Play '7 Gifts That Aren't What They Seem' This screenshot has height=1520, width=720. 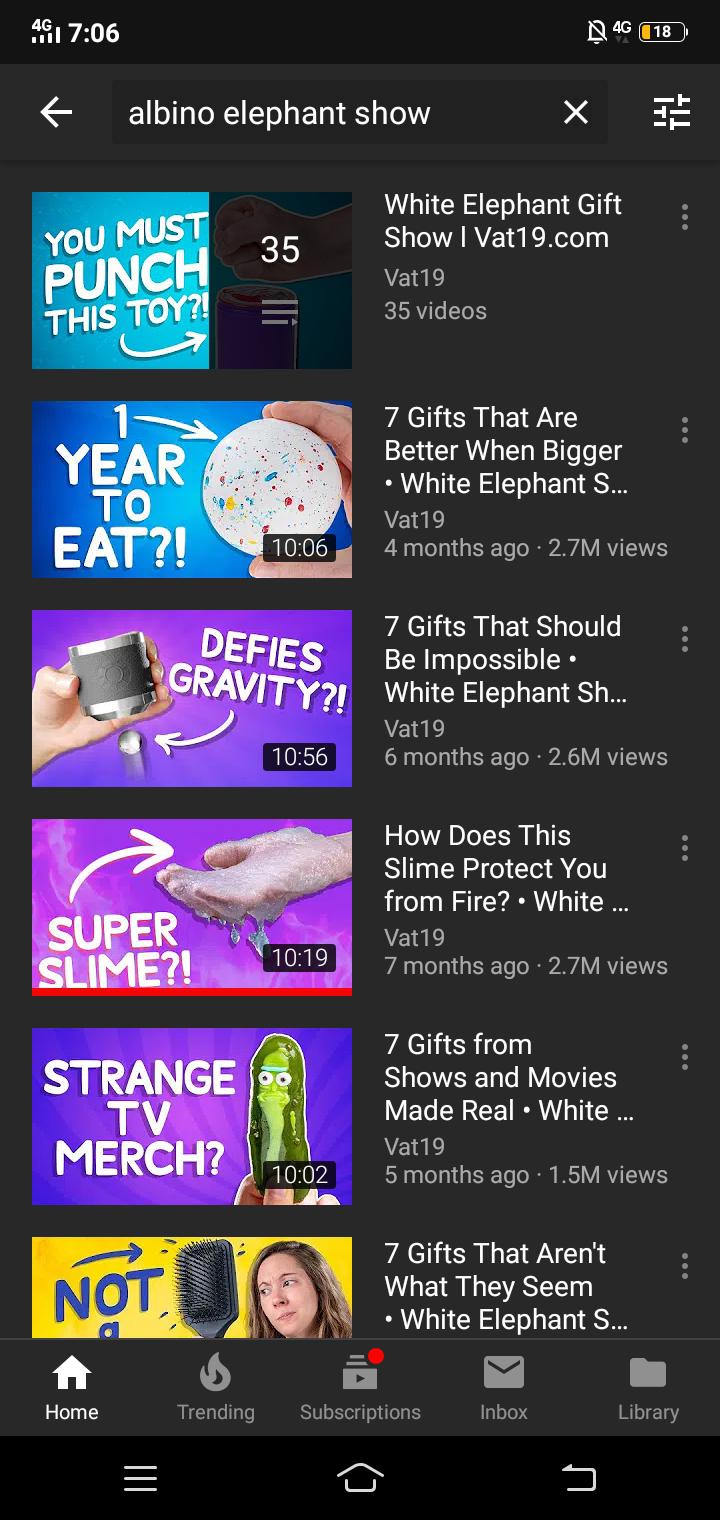192,1288
